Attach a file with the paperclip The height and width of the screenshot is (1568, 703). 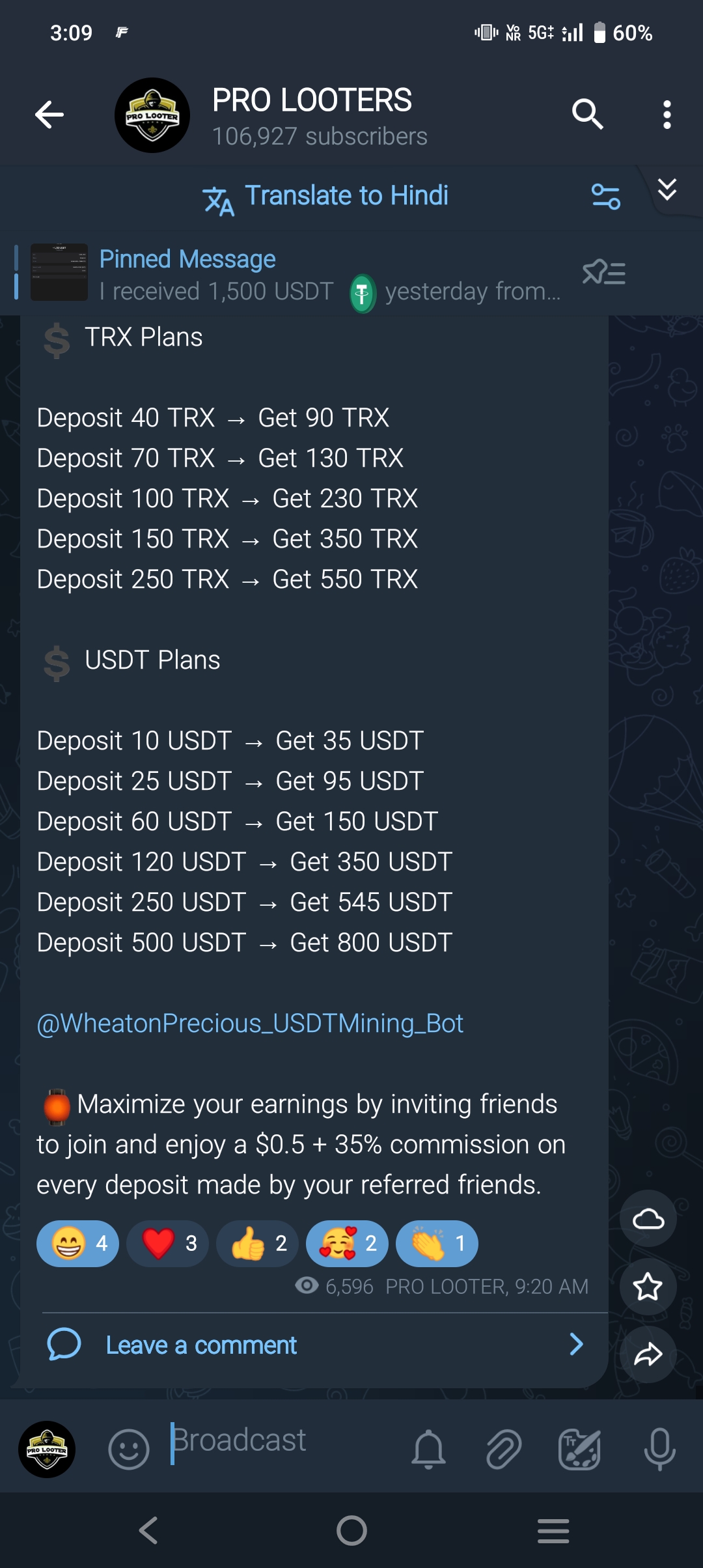click(x=504, y=1449)
